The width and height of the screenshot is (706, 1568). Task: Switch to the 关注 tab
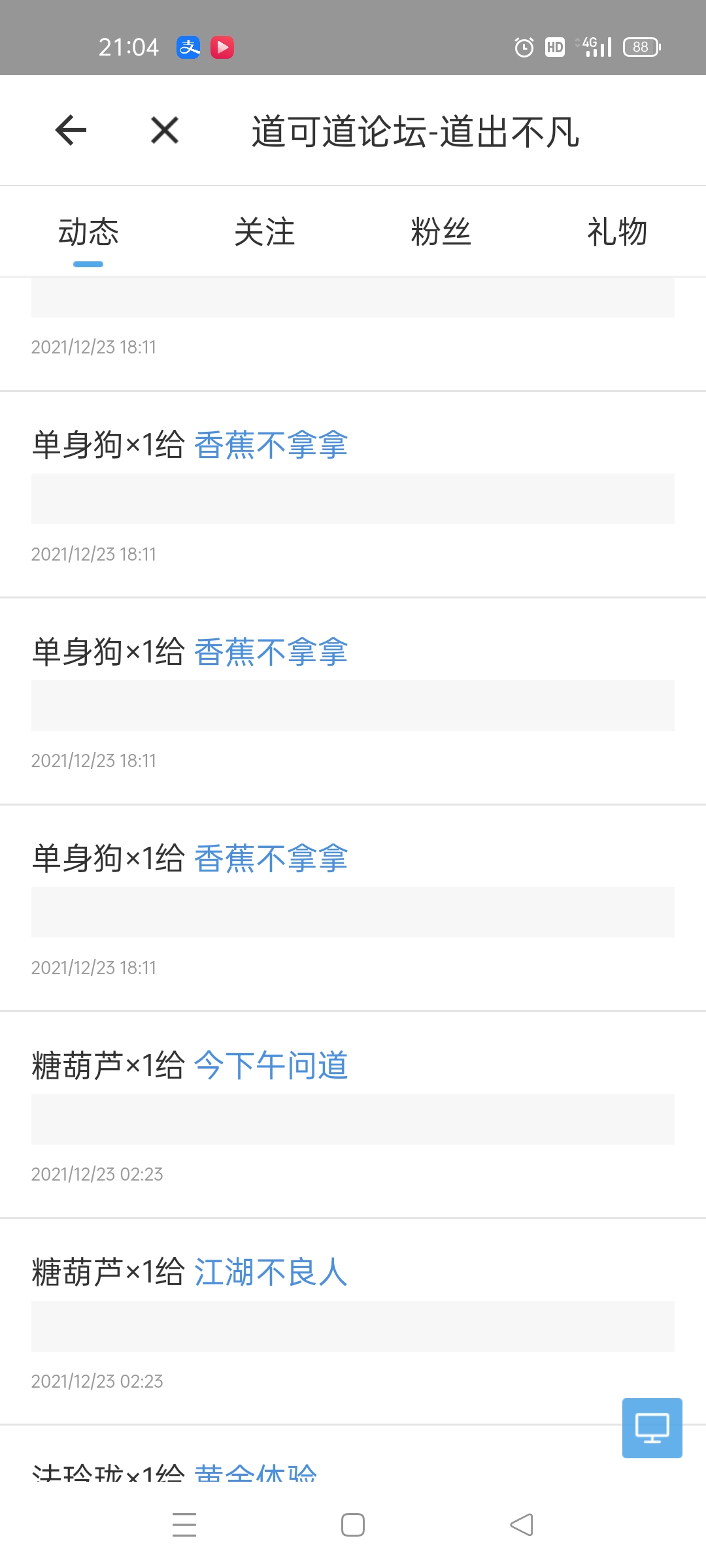click(x=265, y=232)
